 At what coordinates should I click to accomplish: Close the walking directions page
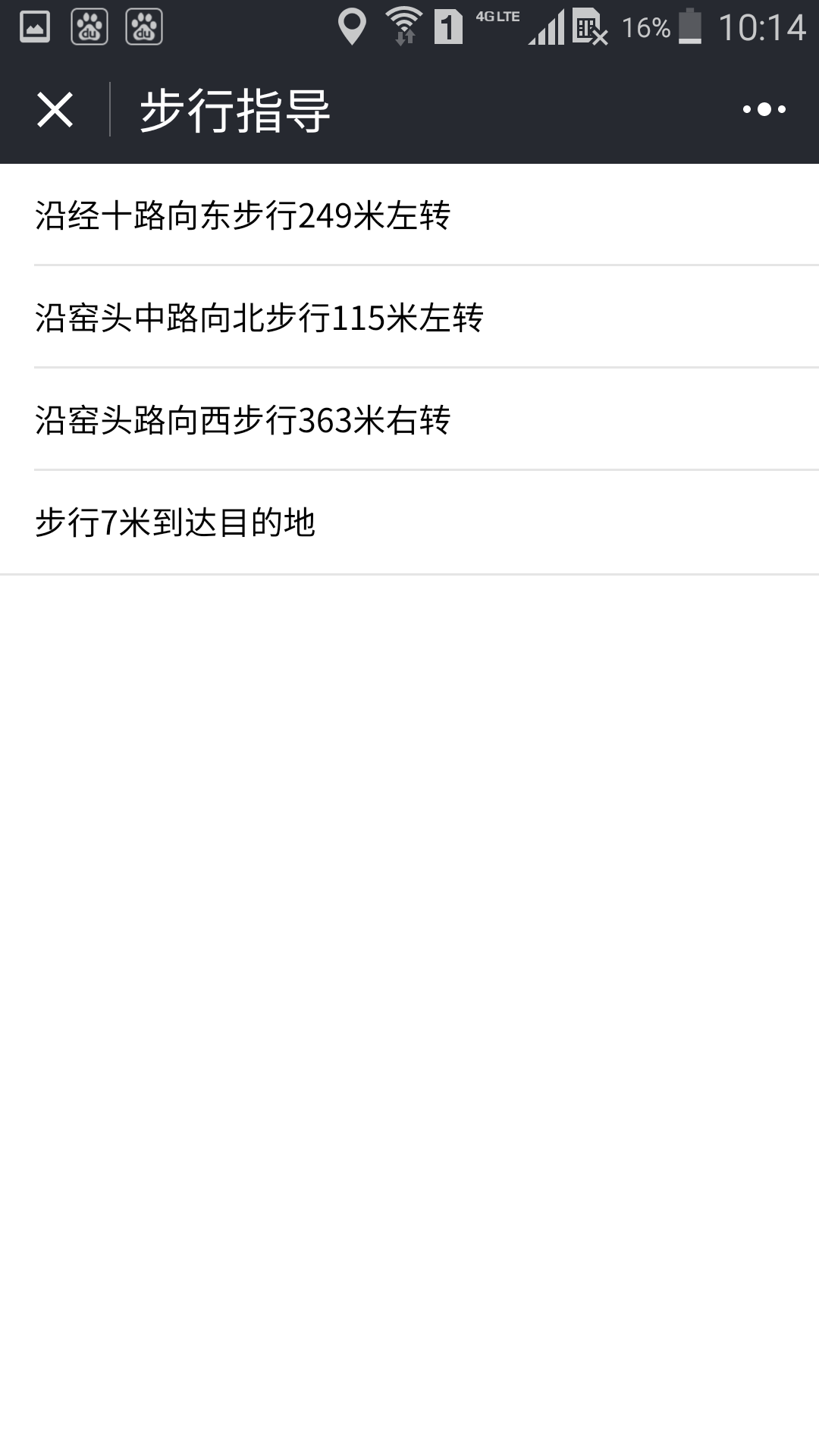[55, 110]
